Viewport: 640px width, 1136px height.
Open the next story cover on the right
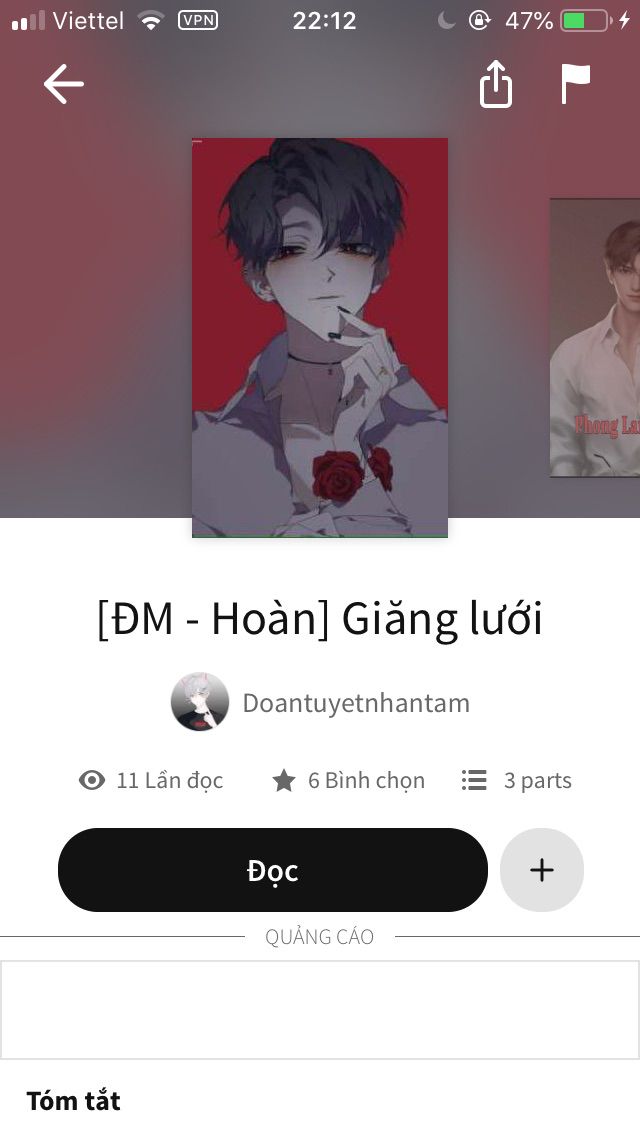(x=596, y=338)
